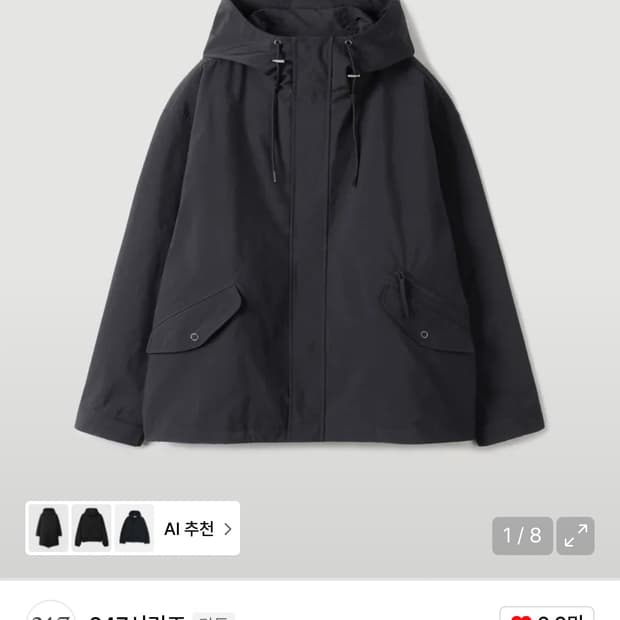Open the AI 추천 recommendations

[197, 528]
